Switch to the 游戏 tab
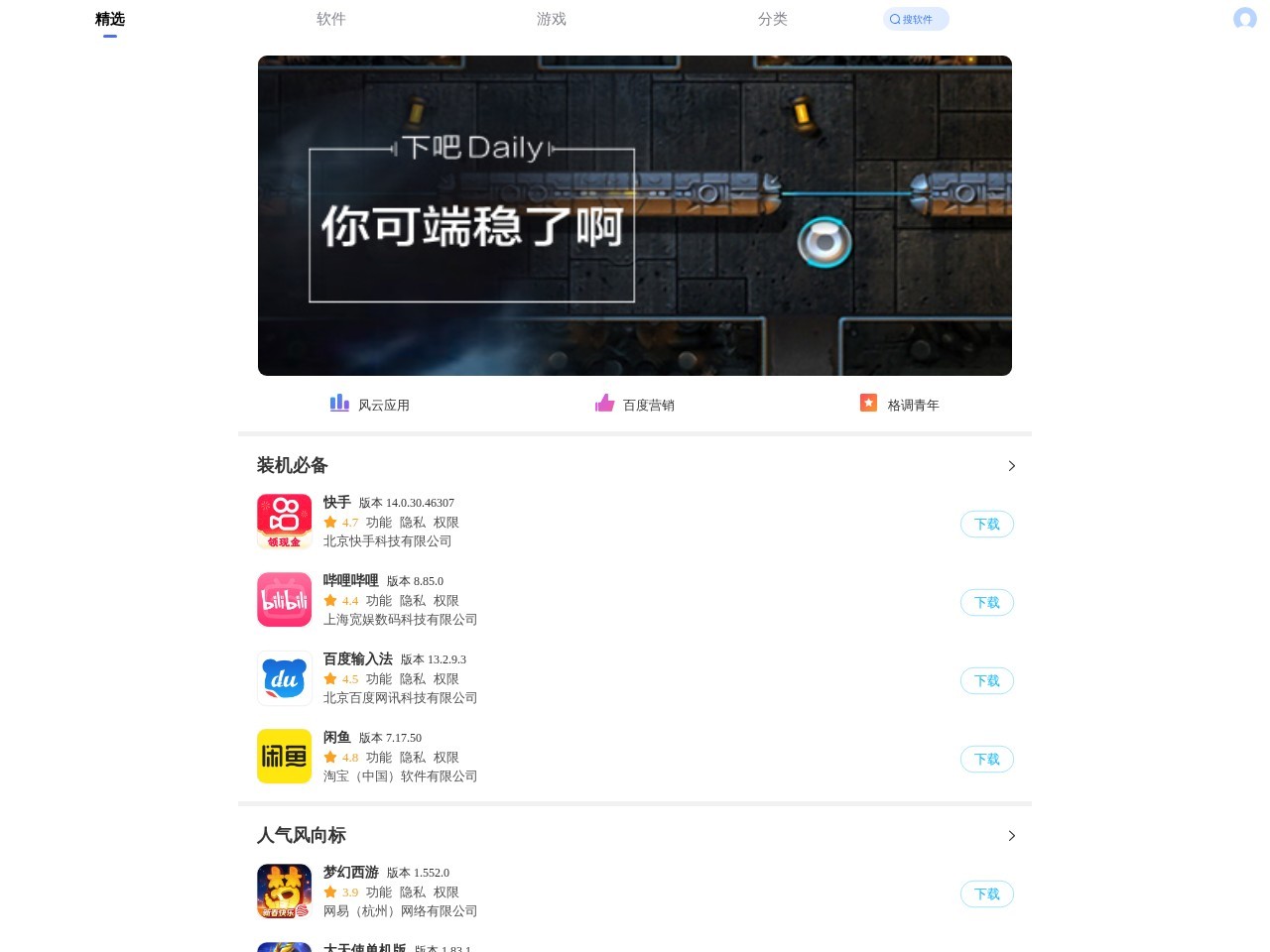 [x=551, y=19]
